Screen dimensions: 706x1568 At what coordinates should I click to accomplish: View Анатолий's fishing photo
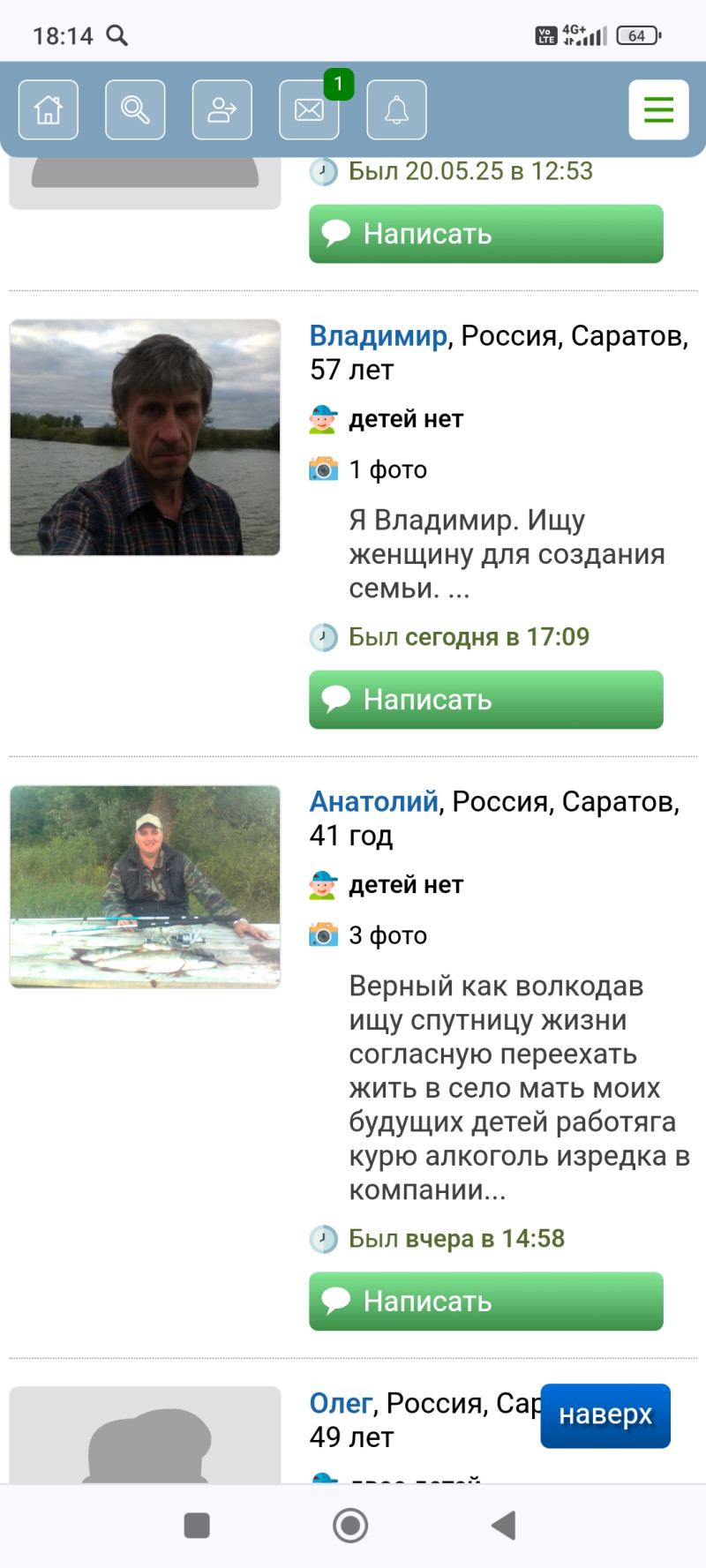pos(145,887)
